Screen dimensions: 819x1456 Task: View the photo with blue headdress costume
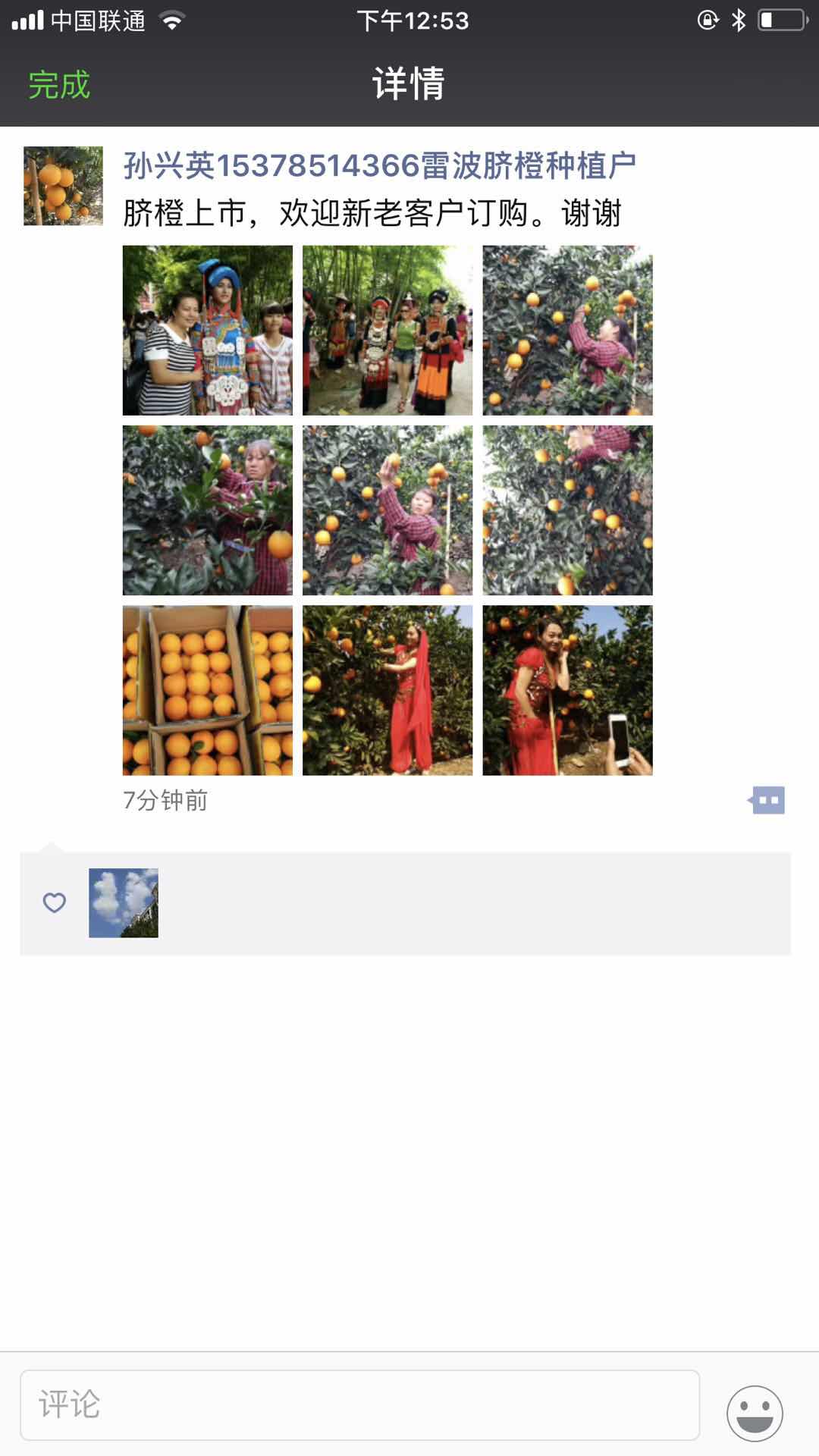[208, 330]
